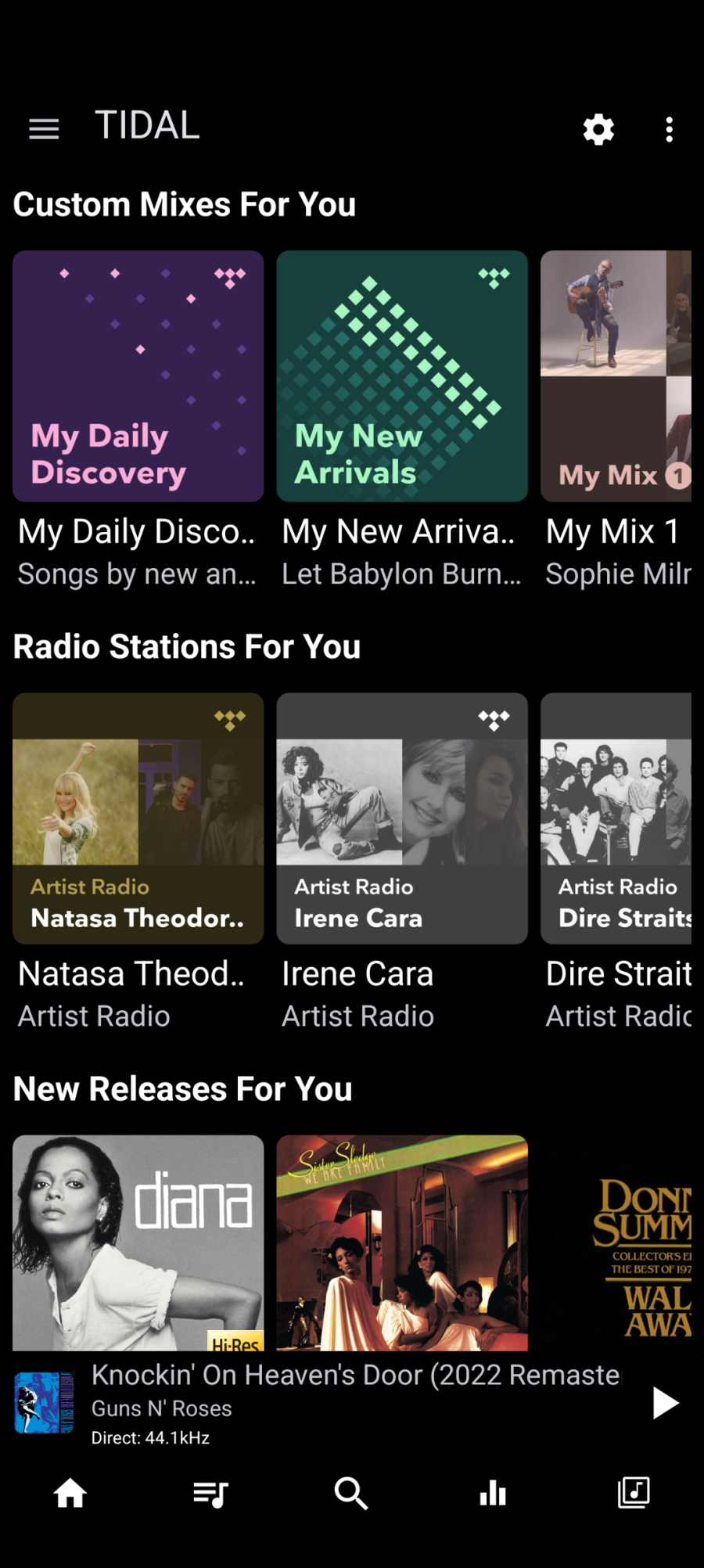Viewport: 704px width, 1568px height.
Task: Open Irene Cara artist radio
Action: click(x=402, y=818)
